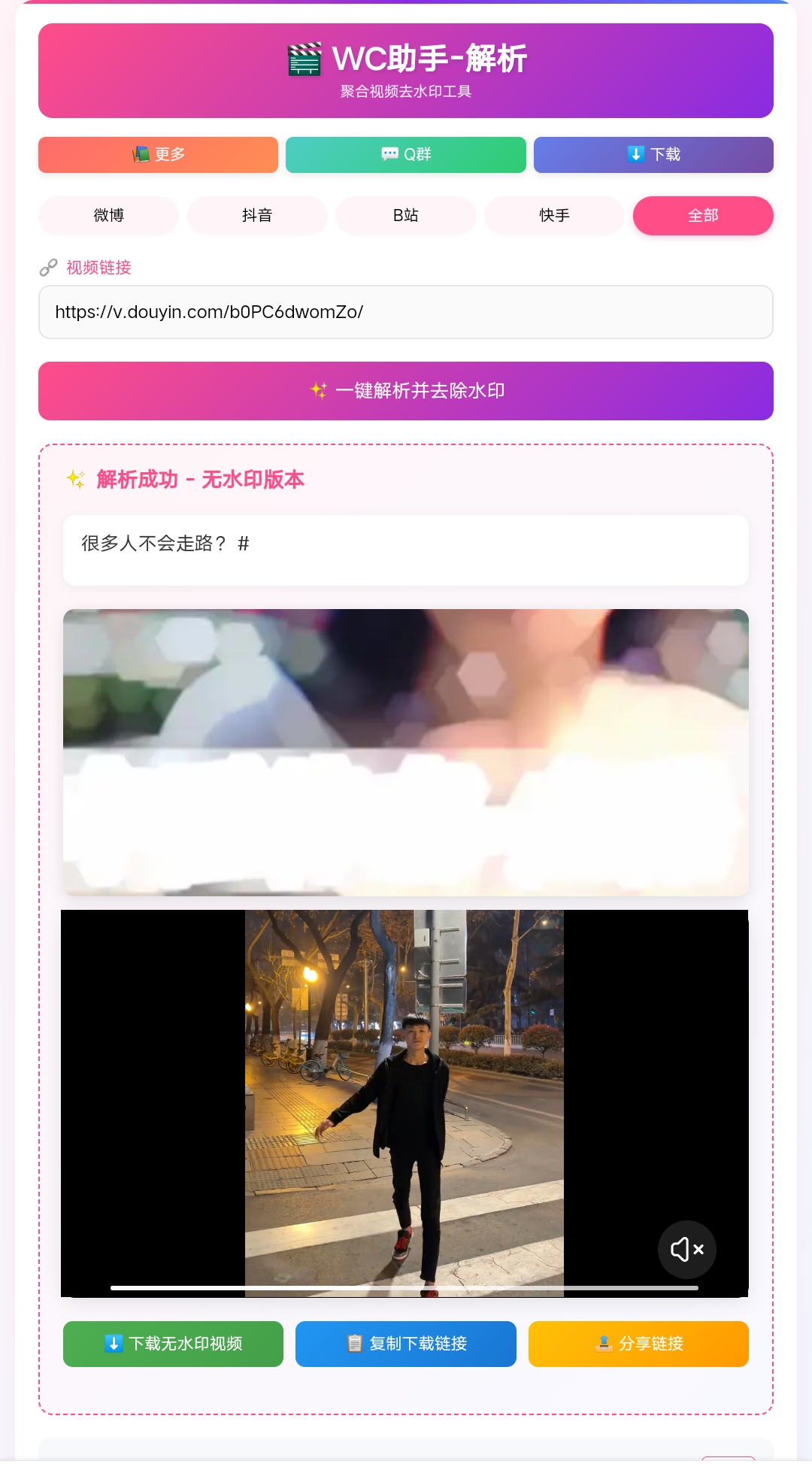This screenshot has height=1464, width=812.
Task: Download the video via 下载无水印视频
Action: (173, 1344)
